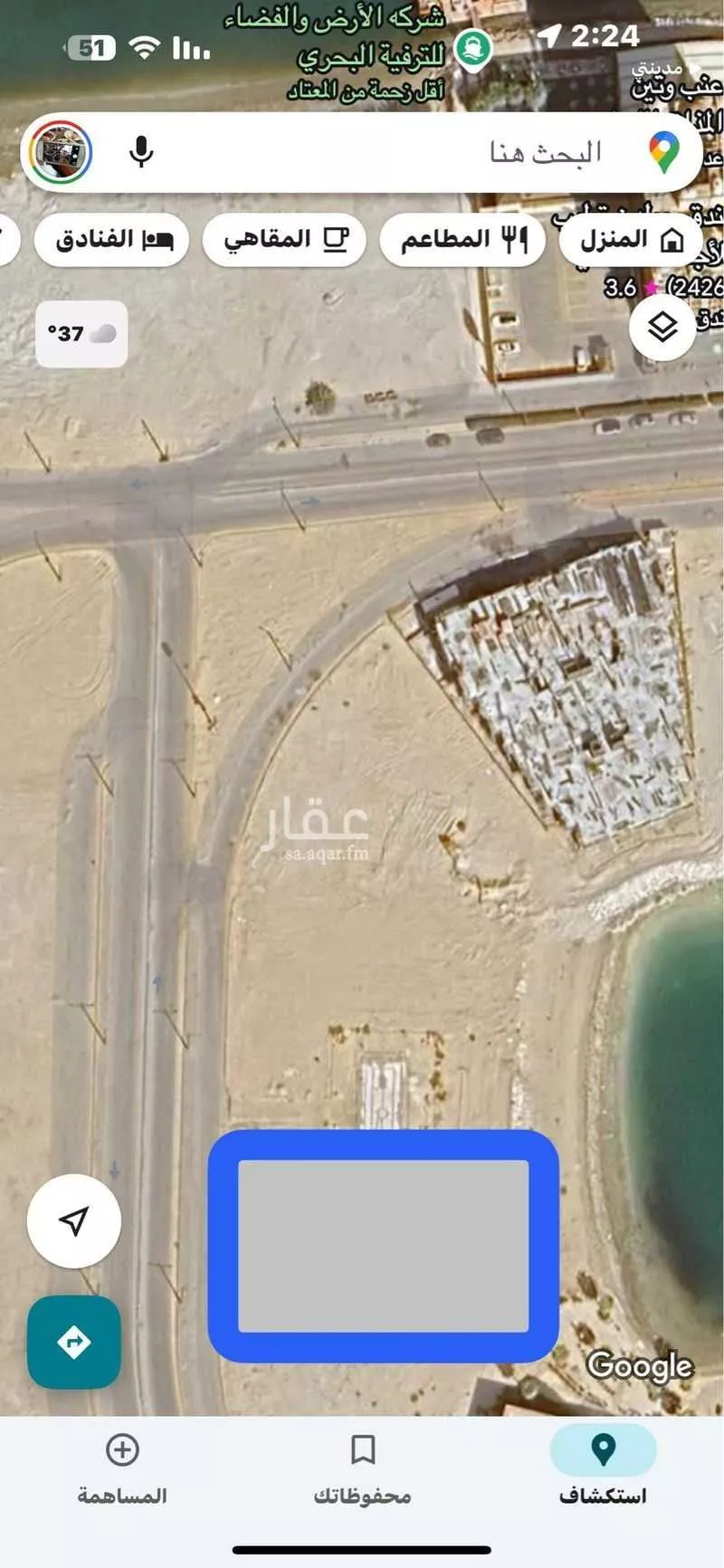Screen dimensions: 724x1568
Task: Start voice search with the microphone
Action: [x=140, y=152]
